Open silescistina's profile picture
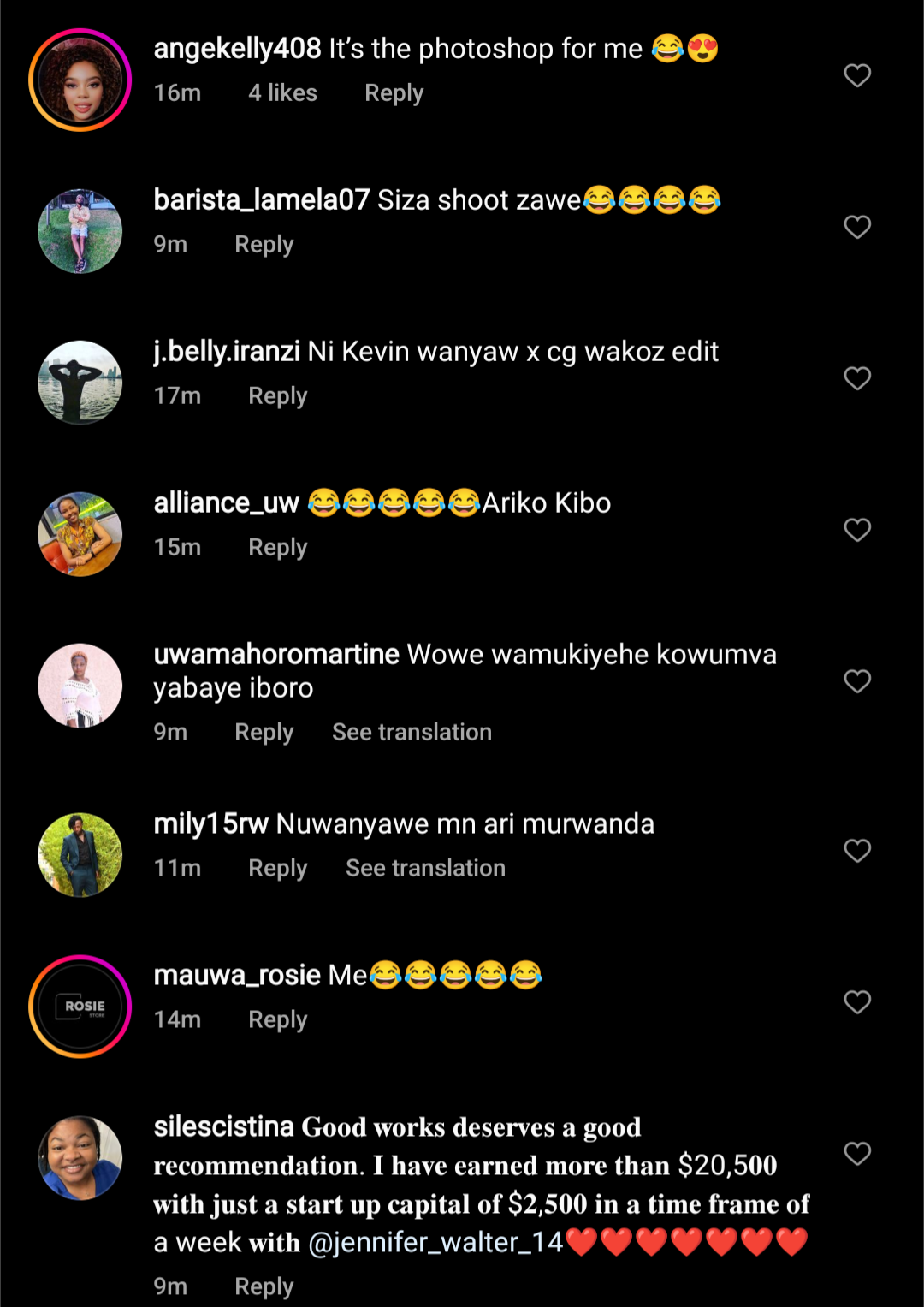The height and width of the screenshot is (1307, 924). [x=80, y=1158]
